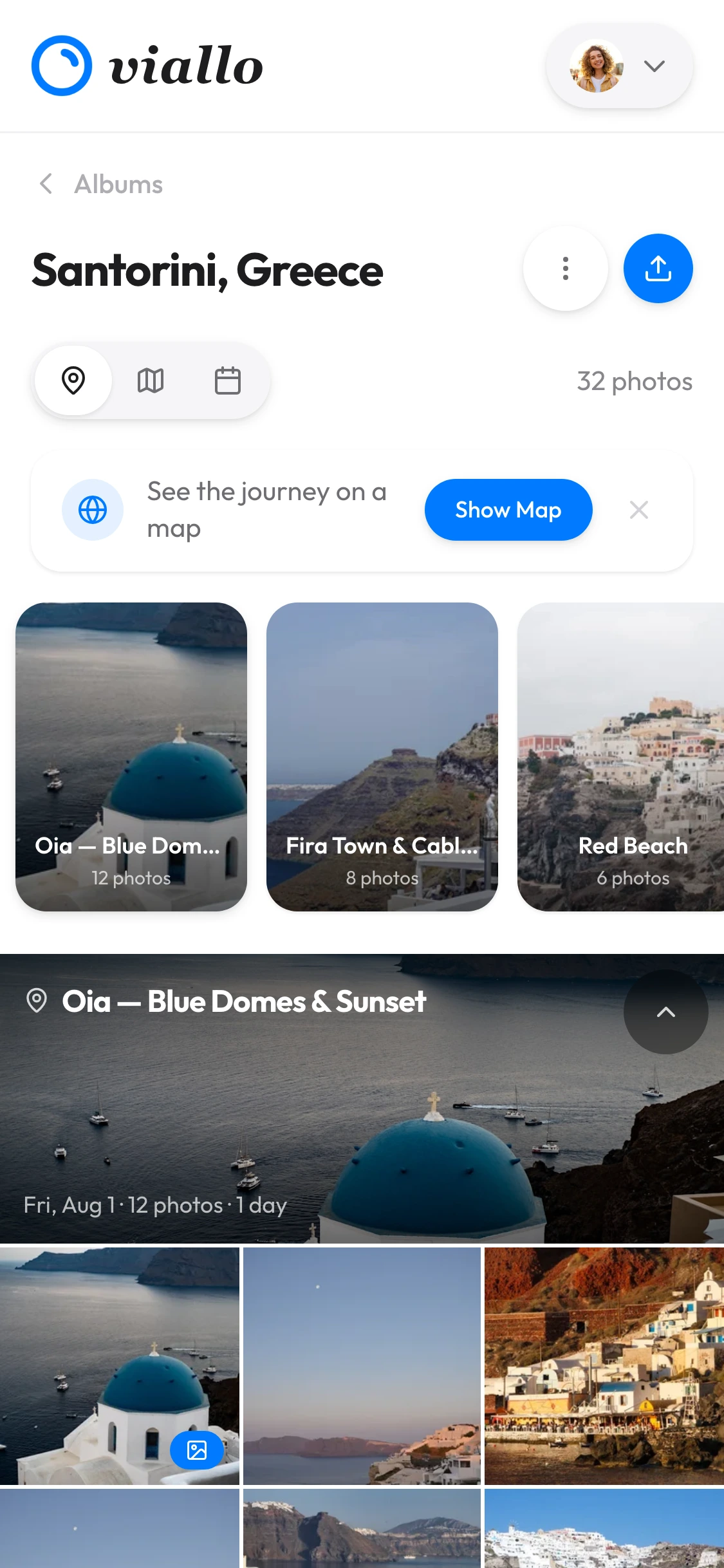The image size is (724, 1568).
Task: Toggle map view for the album
Action: click(x=151, y=380)
